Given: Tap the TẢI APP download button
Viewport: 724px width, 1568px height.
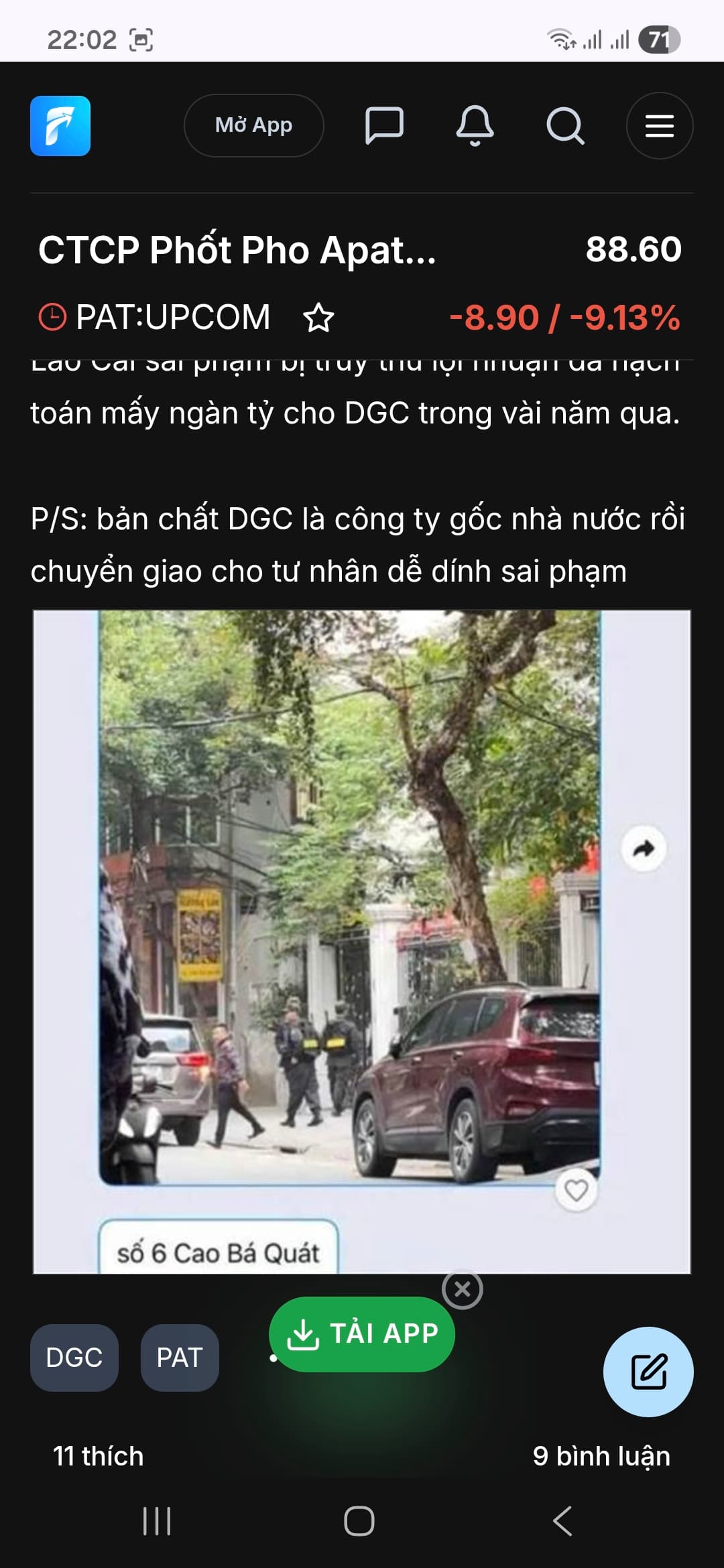Looking at the screenshot, I should pos(362,1333).
